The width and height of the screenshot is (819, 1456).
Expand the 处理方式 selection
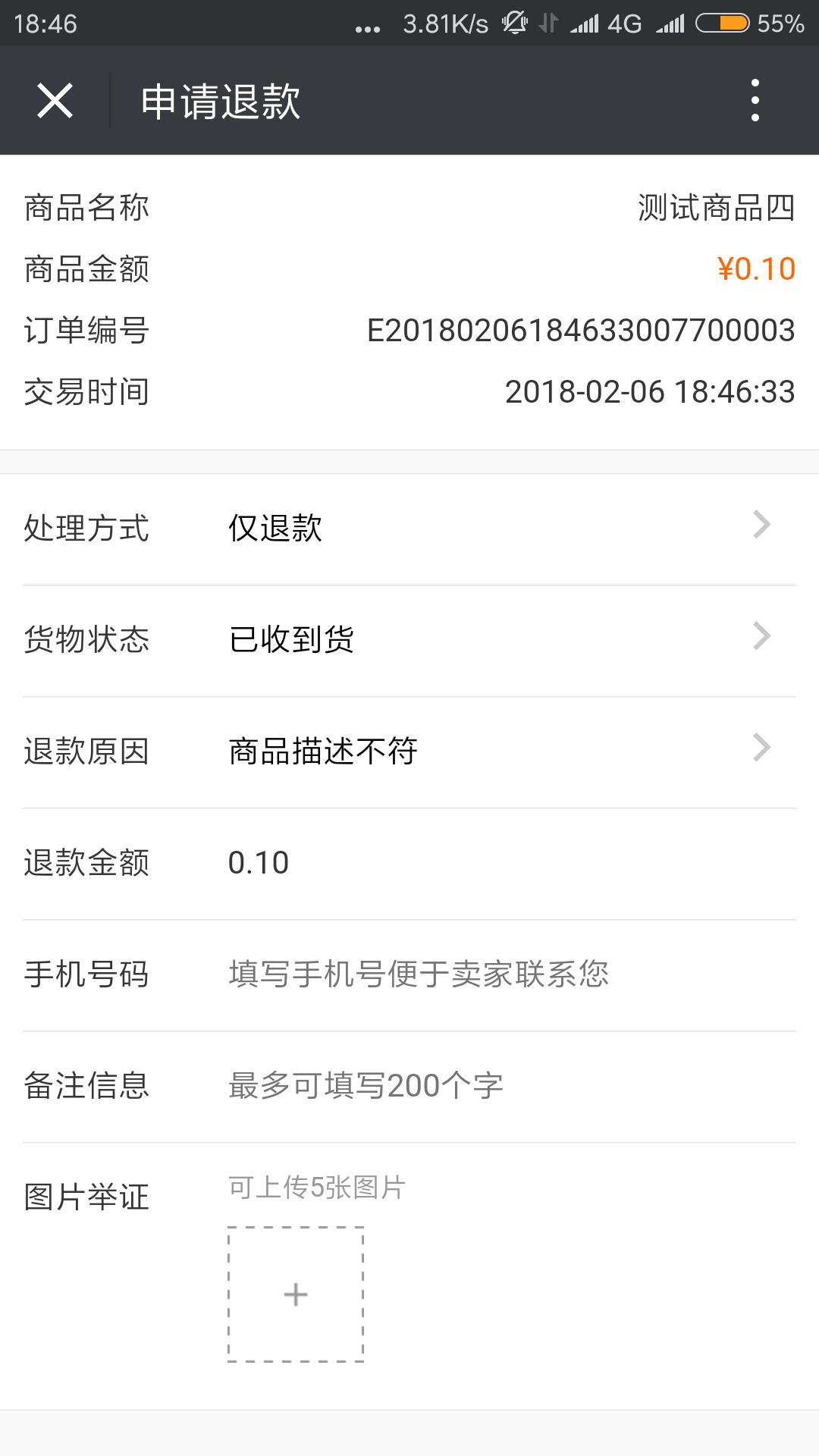pyautogui.click(x=761, y=525)
